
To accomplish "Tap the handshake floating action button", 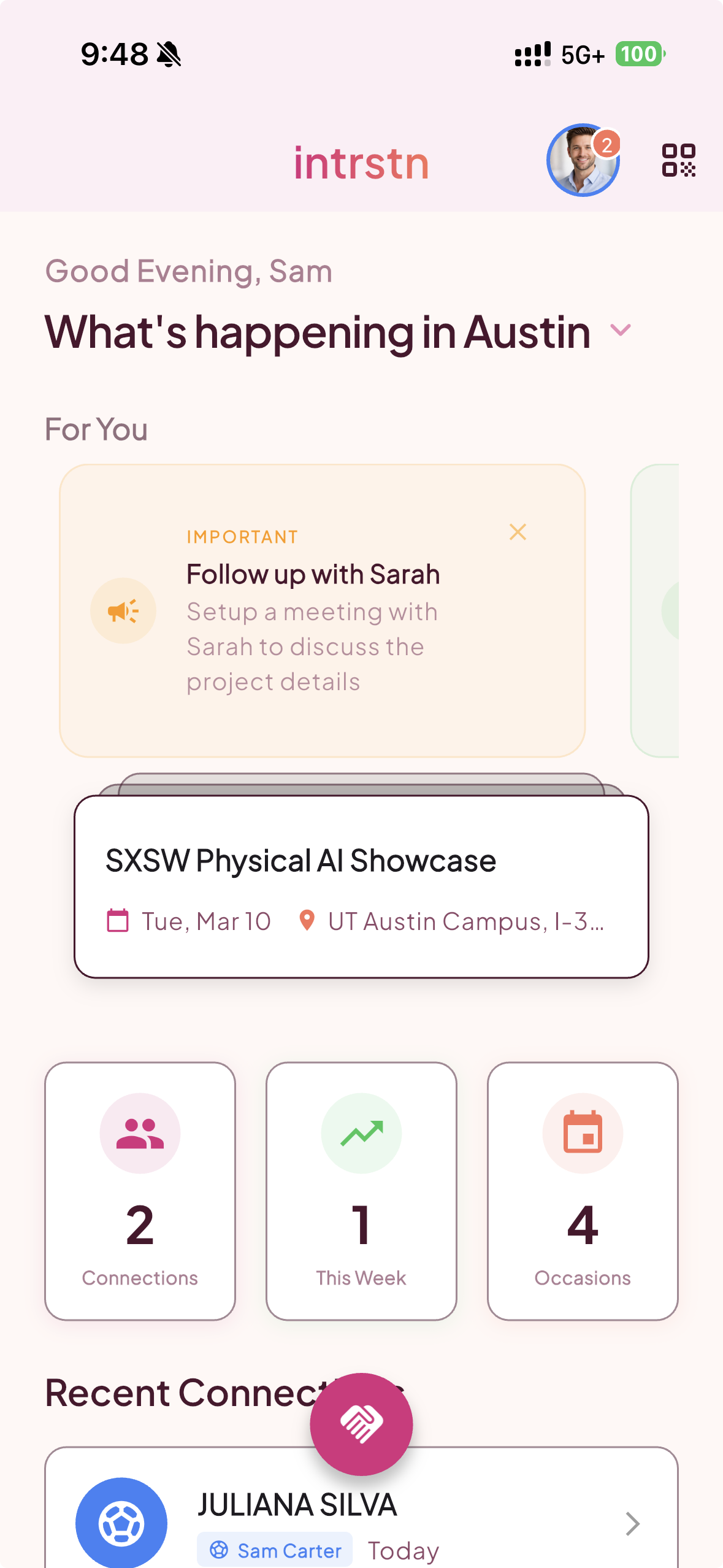I will point(361,1424).
